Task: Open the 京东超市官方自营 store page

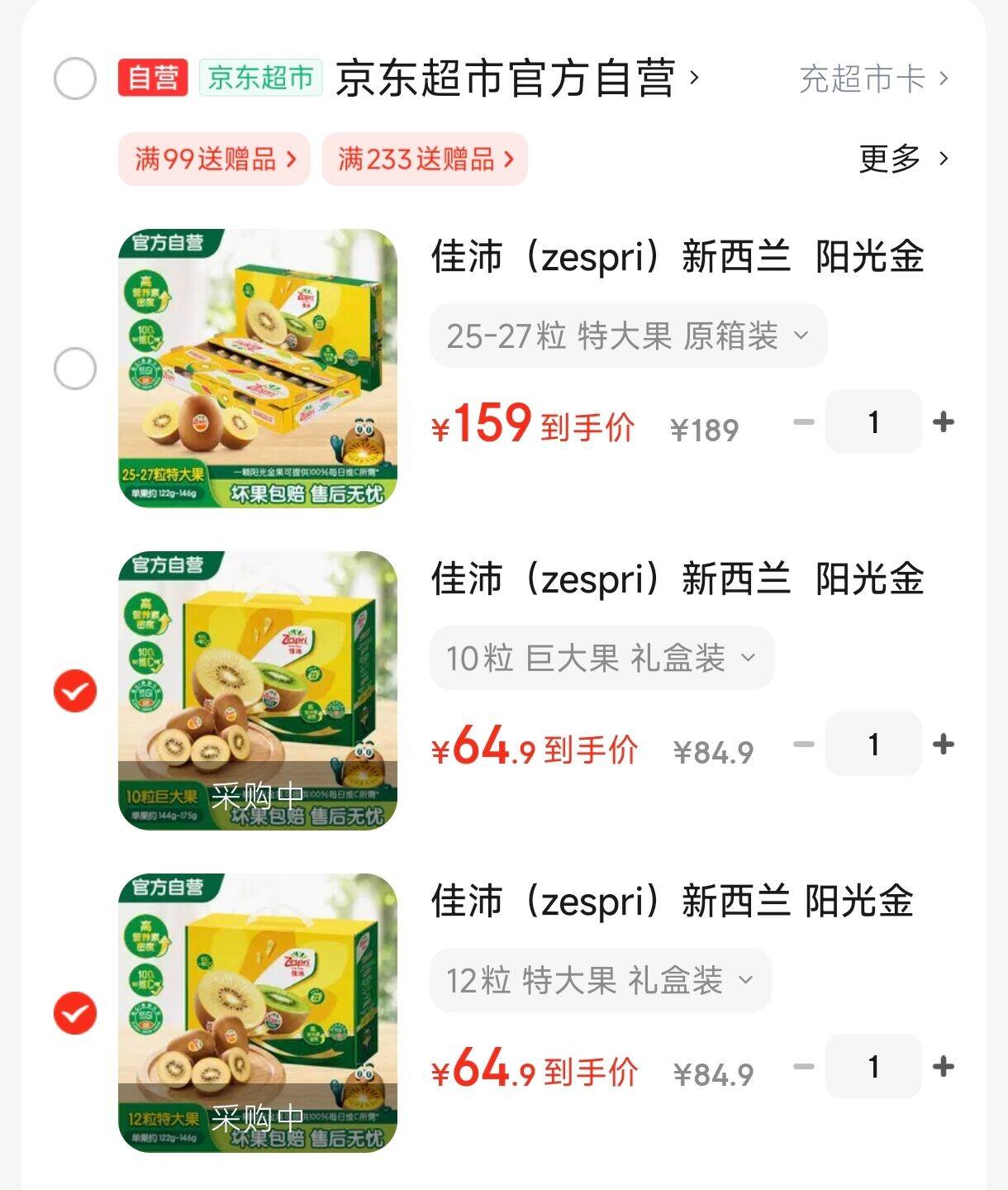Action: click(x=506, y=79)
